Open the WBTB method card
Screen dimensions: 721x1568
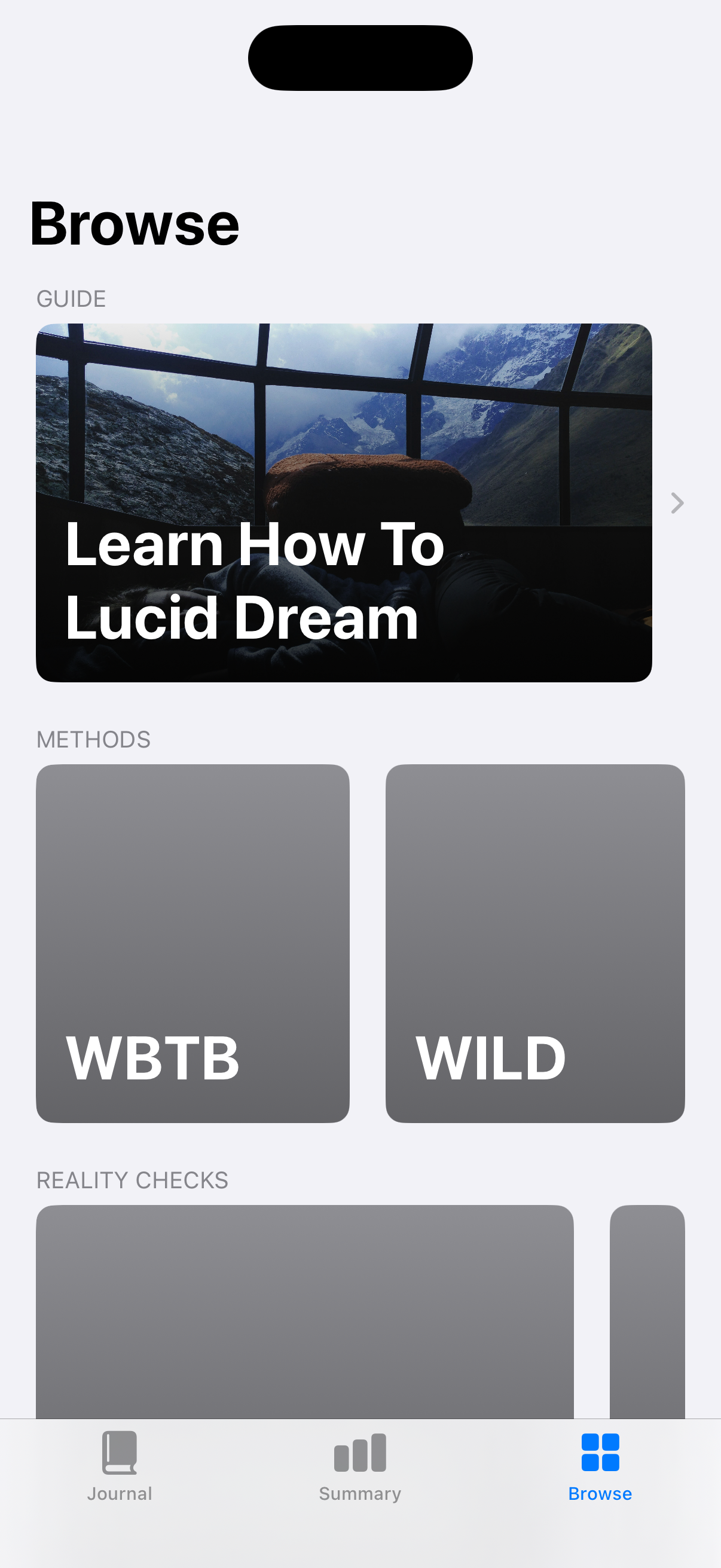(x=193, y=943)
